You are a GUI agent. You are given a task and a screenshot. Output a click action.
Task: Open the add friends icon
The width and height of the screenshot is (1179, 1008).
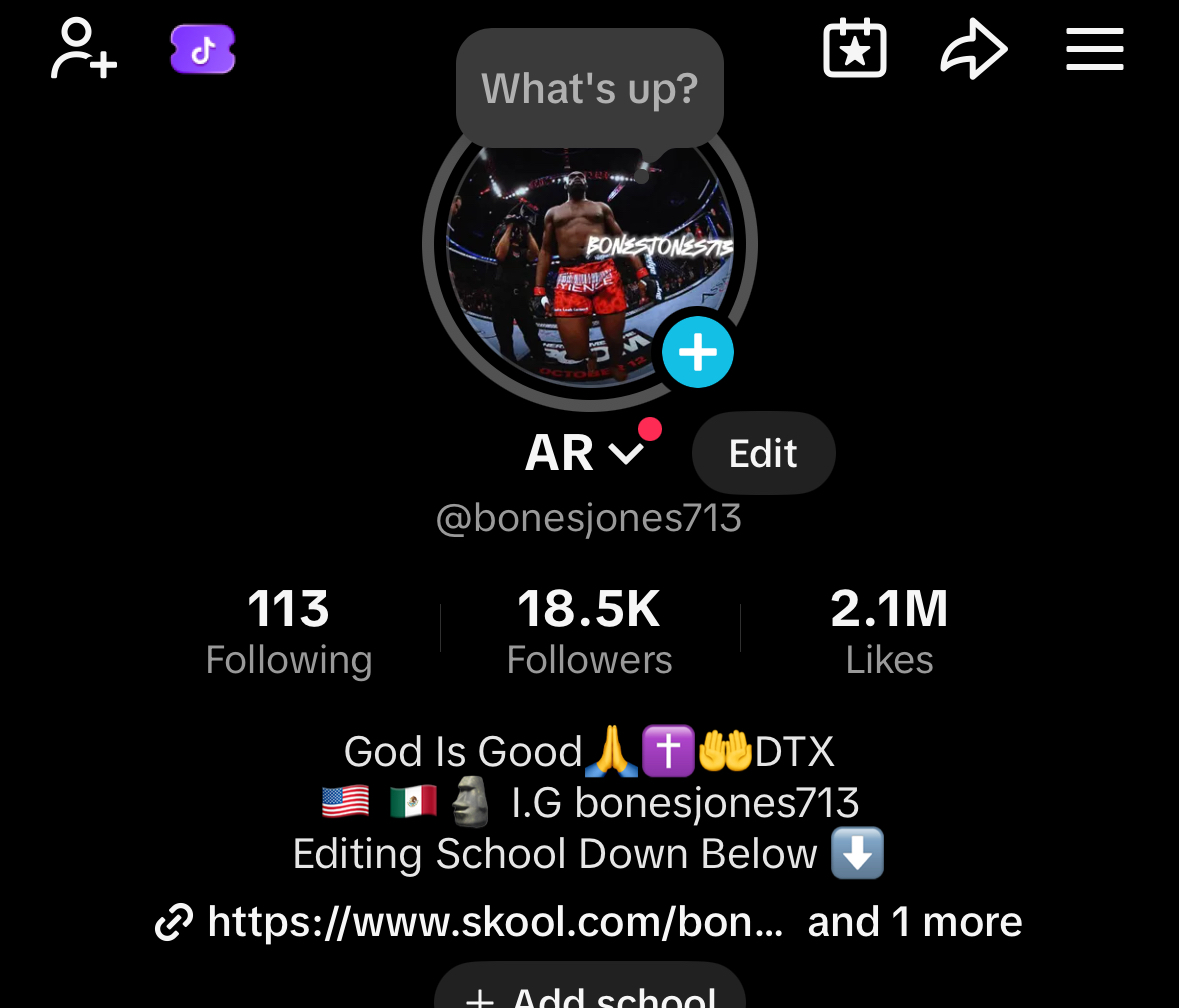tap(84, 49)
